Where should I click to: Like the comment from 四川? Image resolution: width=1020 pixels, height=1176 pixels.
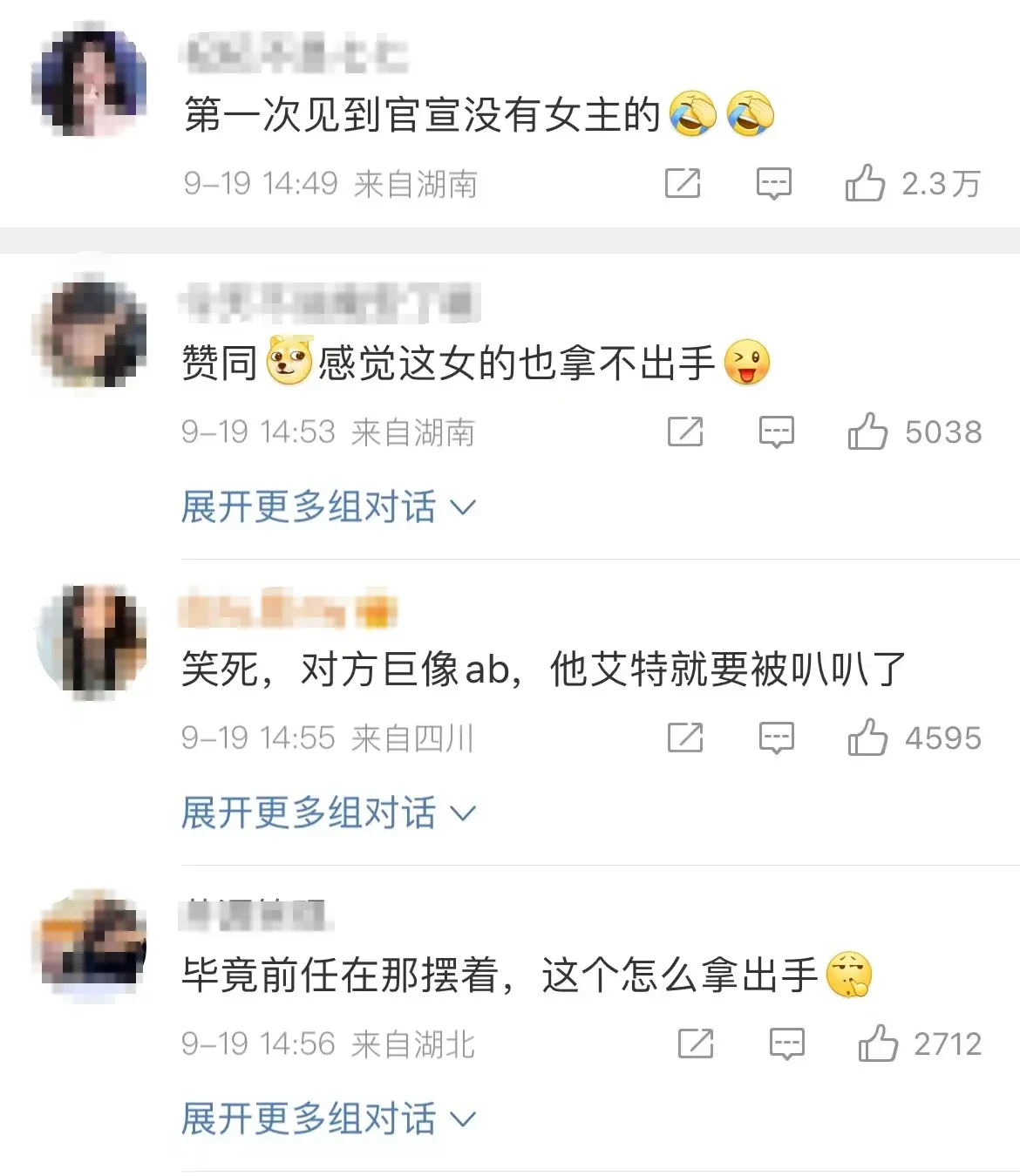pos(867,738)
